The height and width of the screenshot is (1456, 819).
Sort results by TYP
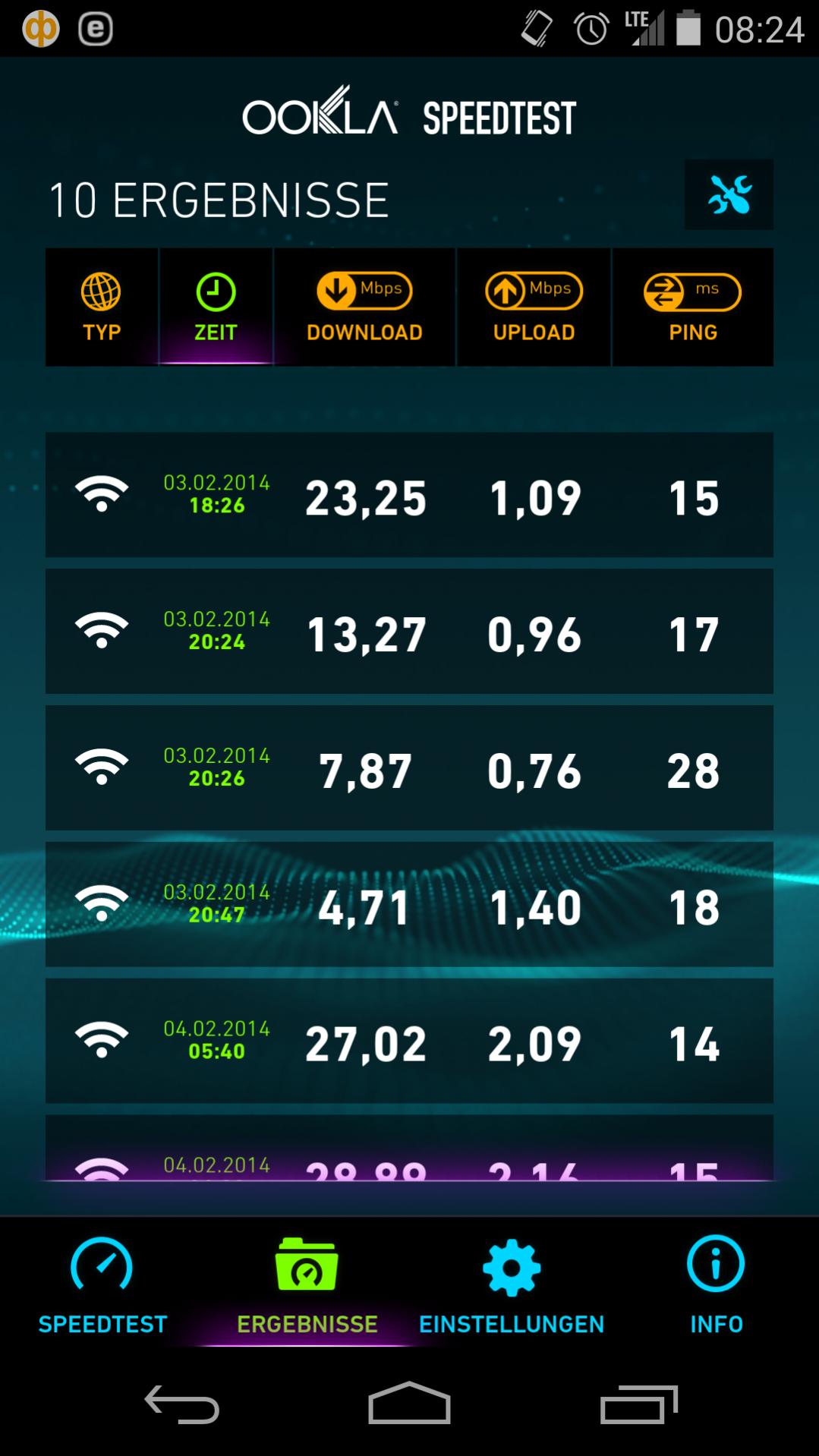[x=102, y=307]
